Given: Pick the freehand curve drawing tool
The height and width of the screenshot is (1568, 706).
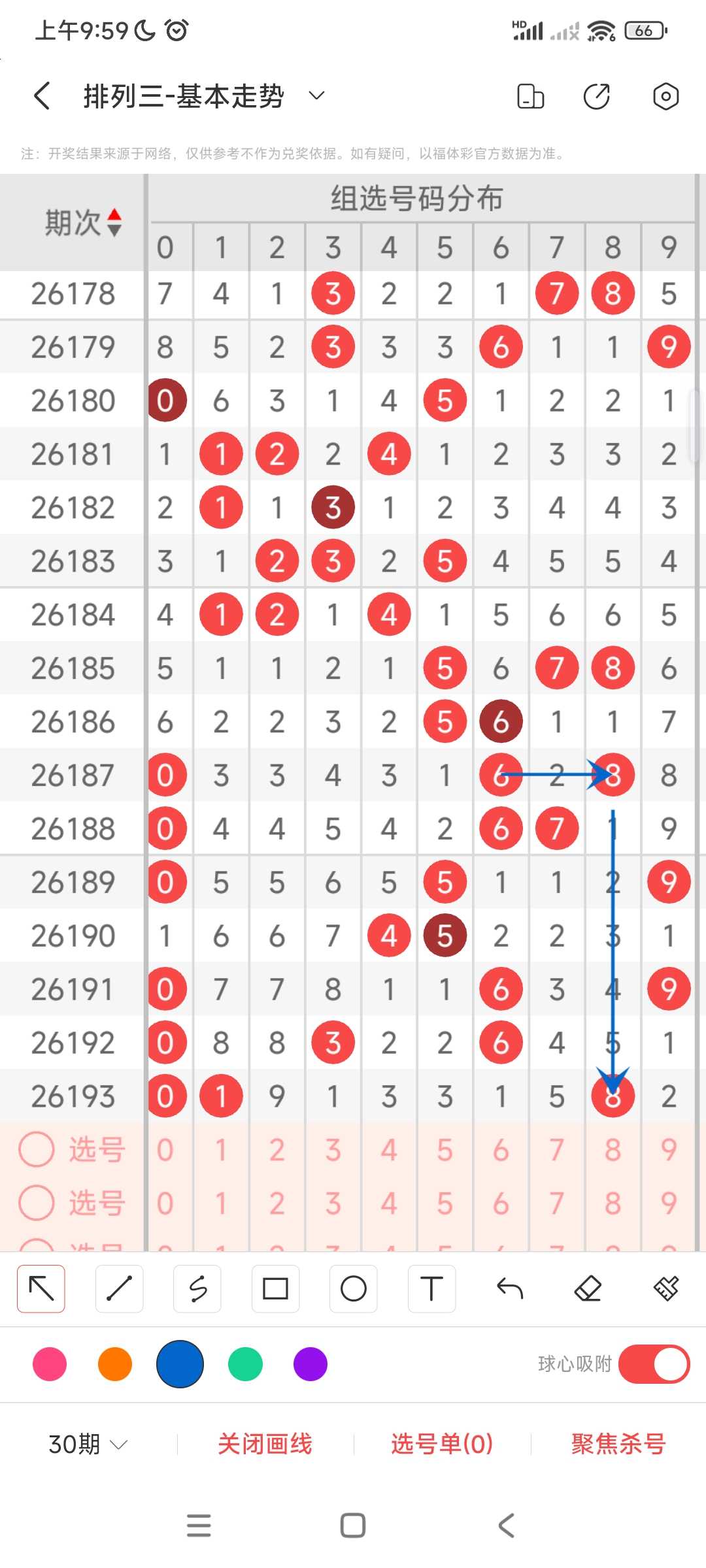Looking at the screenshot, I should pos(197,1288).
